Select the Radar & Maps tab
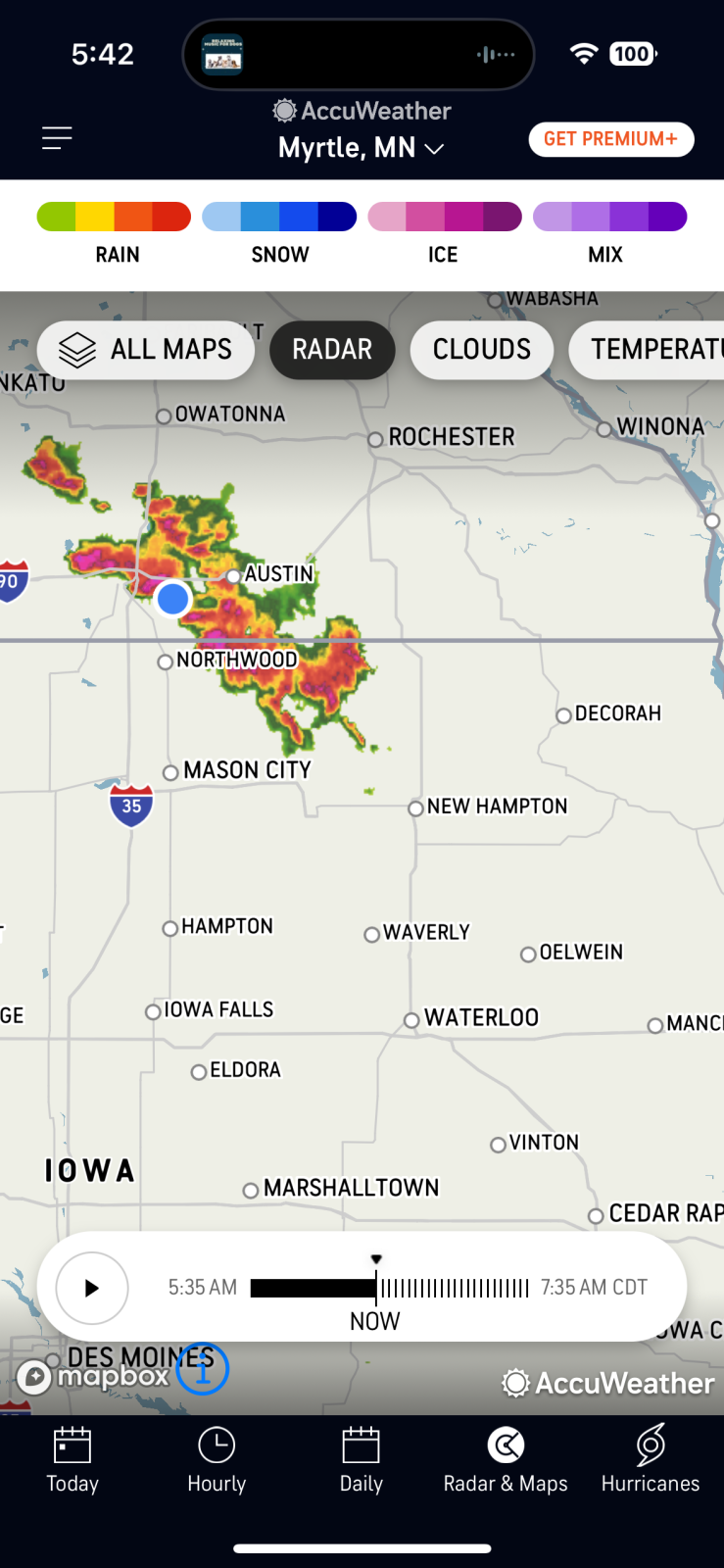Viewport: 724px width, 1568px height. (x=506, y=1459)
